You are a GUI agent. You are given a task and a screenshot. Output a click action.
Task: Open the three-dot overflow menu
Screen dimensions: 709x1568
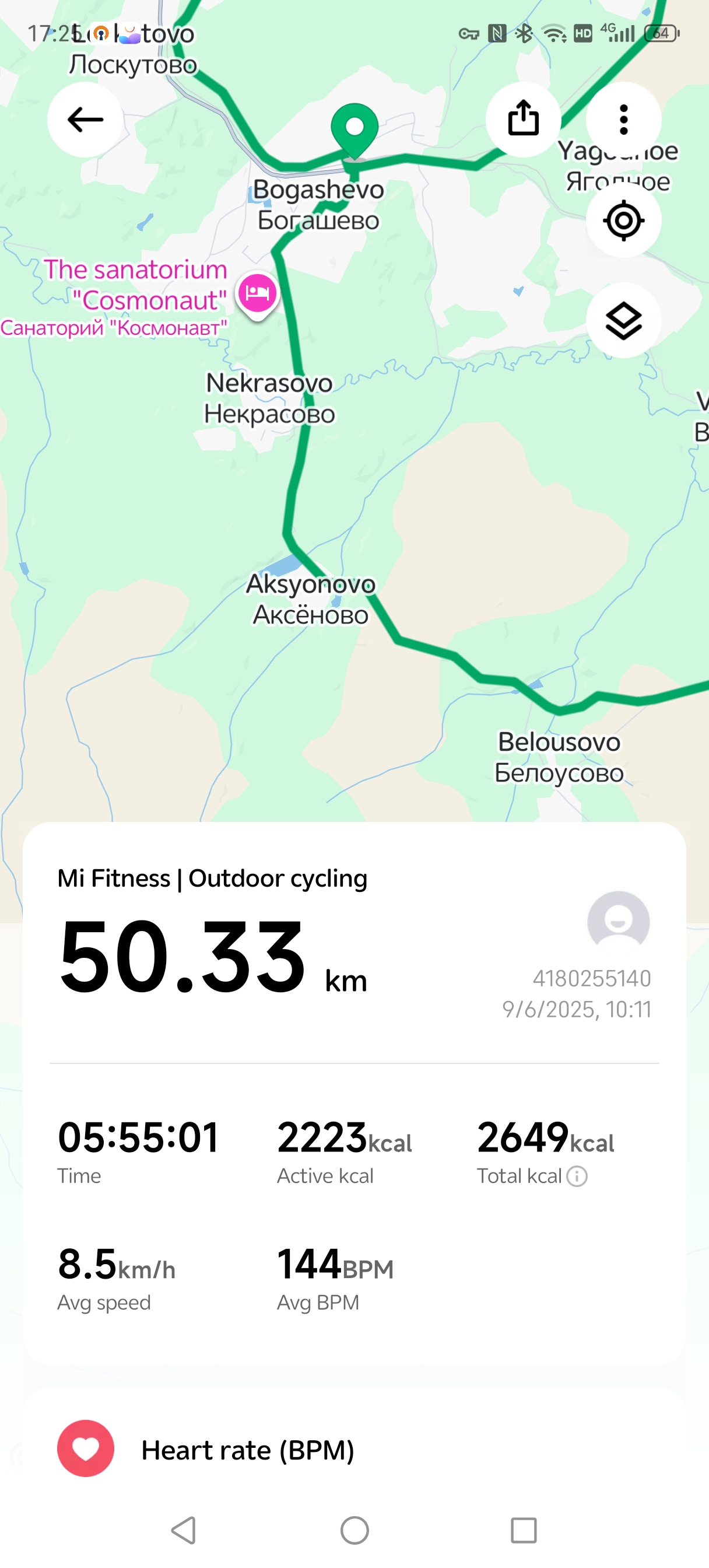[x=623, y=120]
